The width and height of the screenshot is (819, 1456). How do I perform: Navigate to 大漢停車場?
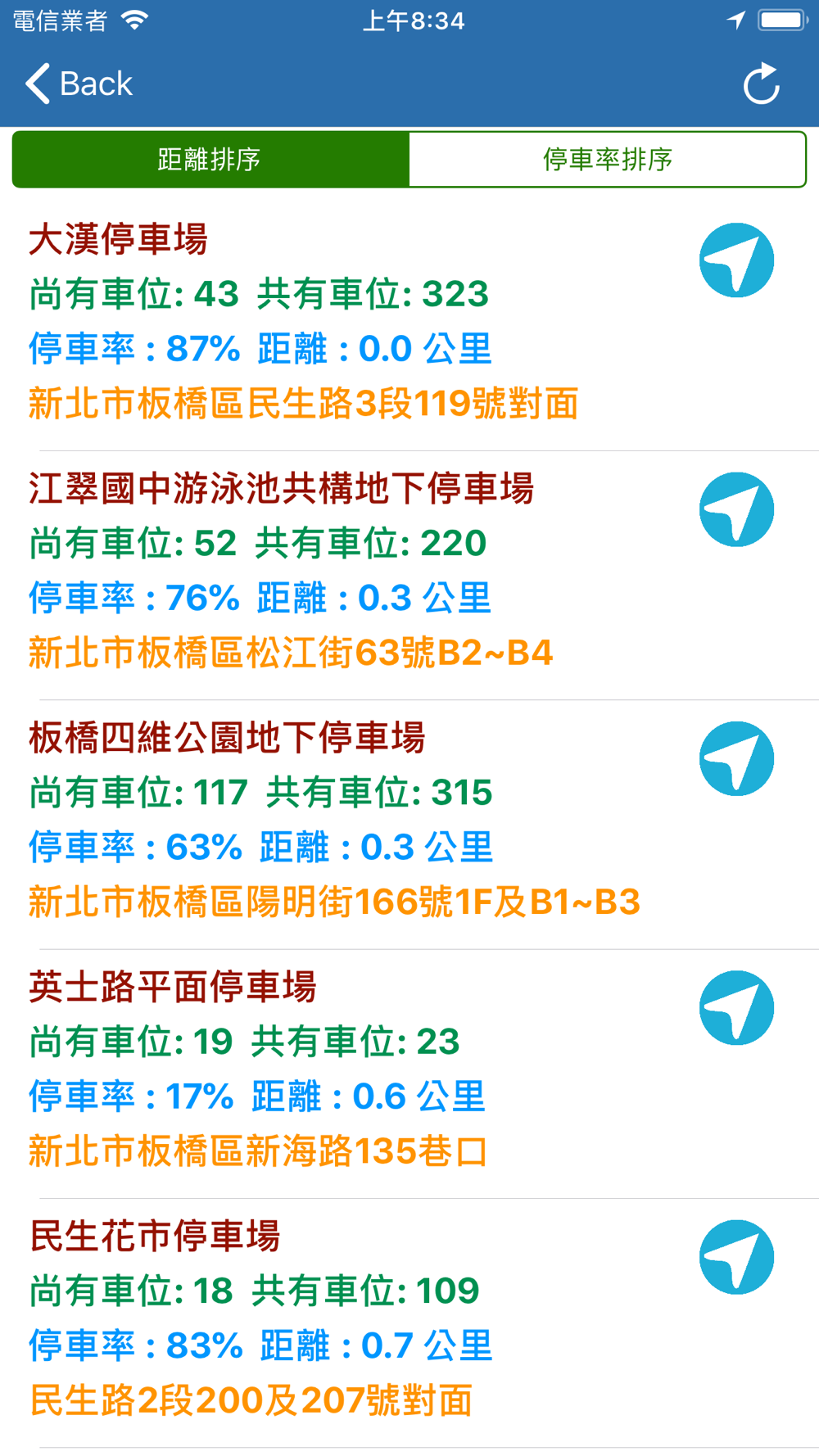[736, 260]
